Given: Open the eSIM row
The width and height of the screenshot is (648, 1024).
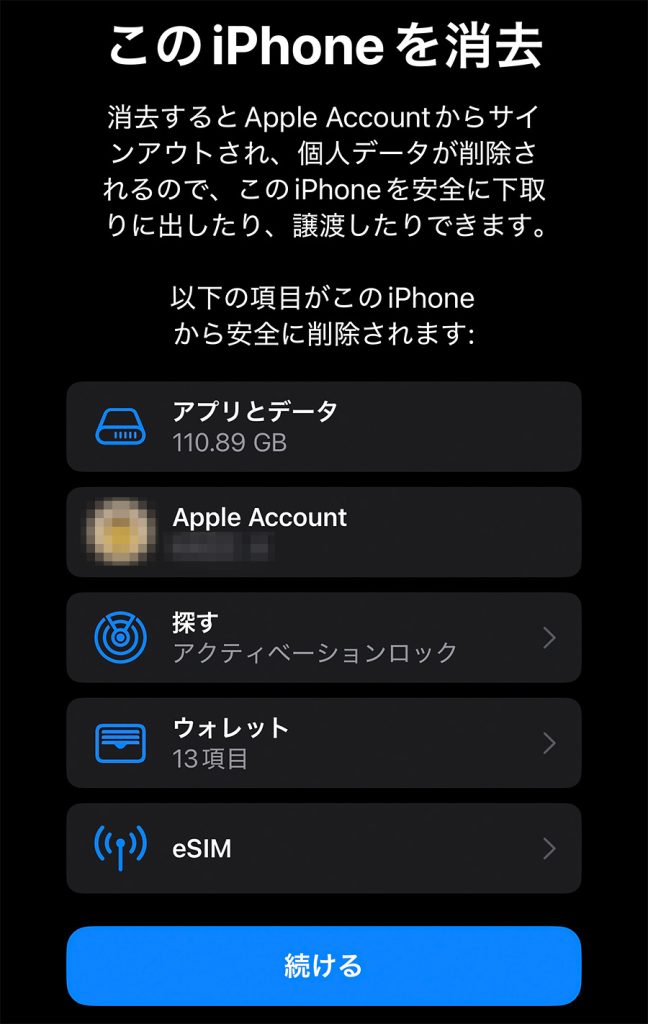Looking at the screenshot, I should coord(323,849).
